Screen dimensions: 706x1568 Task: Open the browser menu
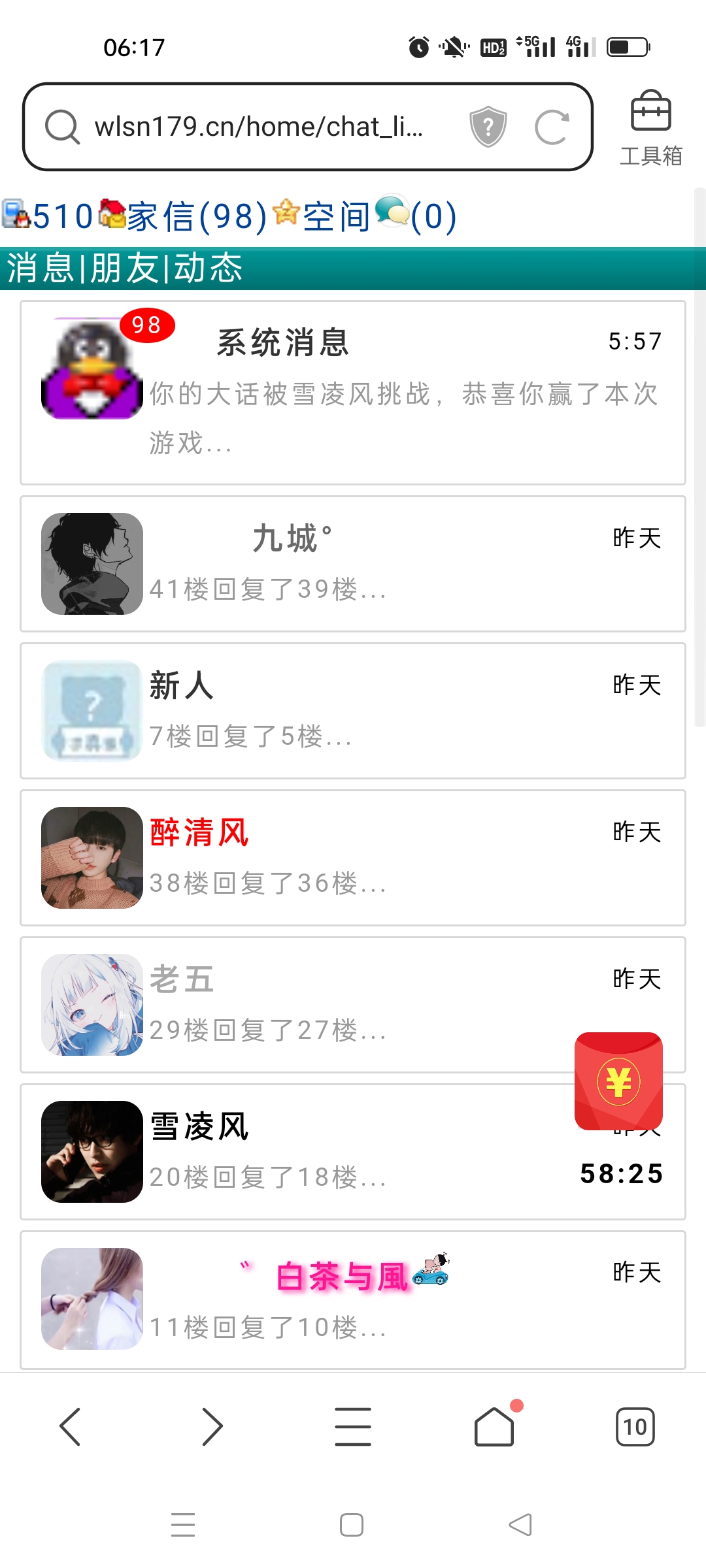[x=353, y=1426]
